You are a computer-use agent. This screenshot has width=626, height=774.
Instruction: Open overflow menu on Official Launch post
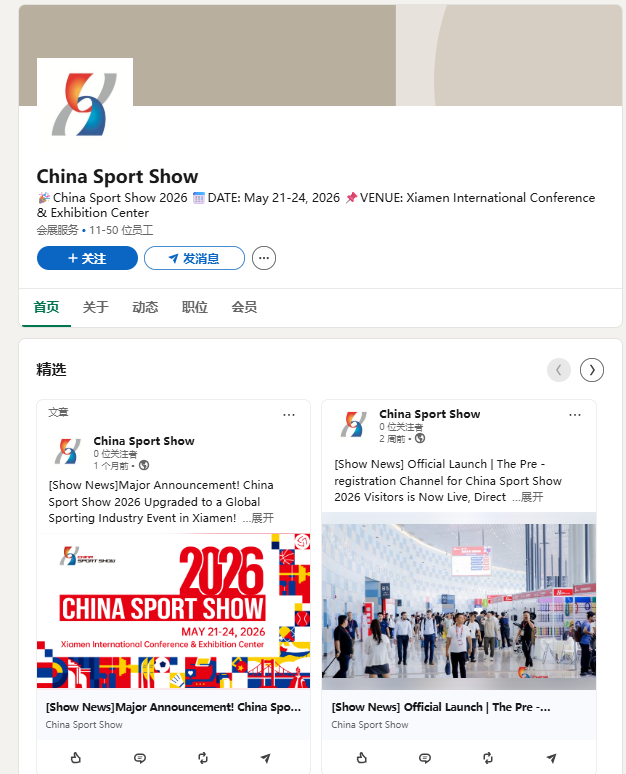click(575, 414)
